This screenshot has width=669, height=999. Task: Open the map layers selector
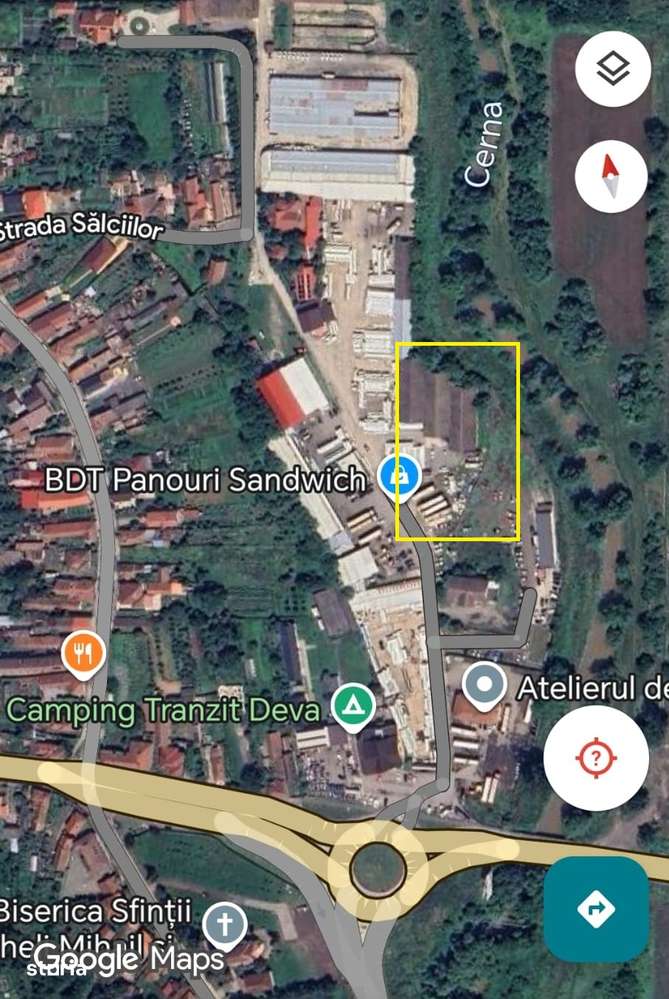(x=613, y=69)
